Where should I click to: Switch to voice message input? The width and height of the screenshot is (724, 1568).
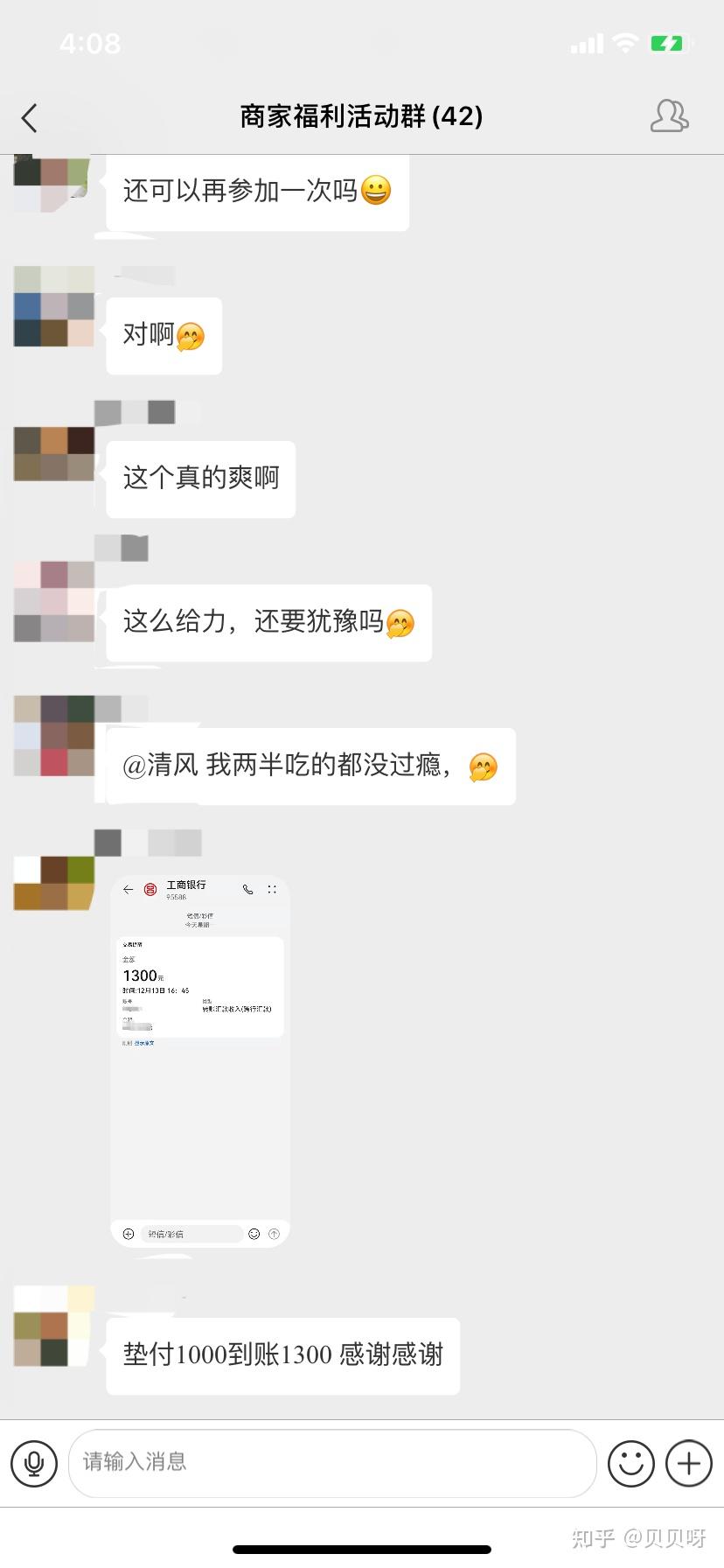coord(34,1463)
